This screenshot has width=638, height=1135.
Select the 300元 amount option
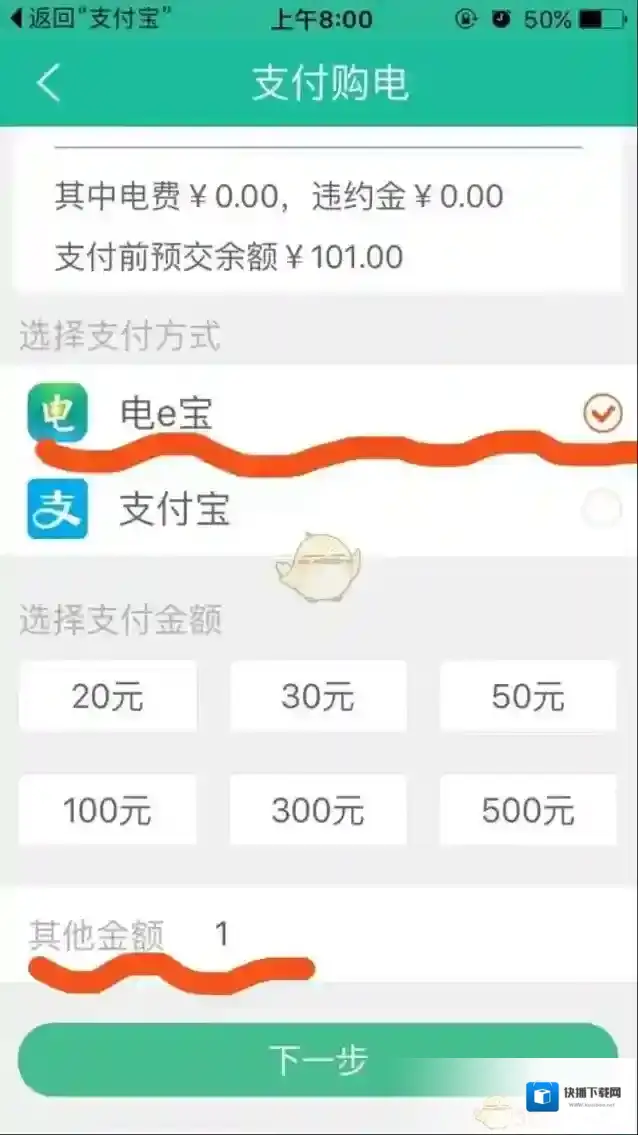[x=318, y=810]
